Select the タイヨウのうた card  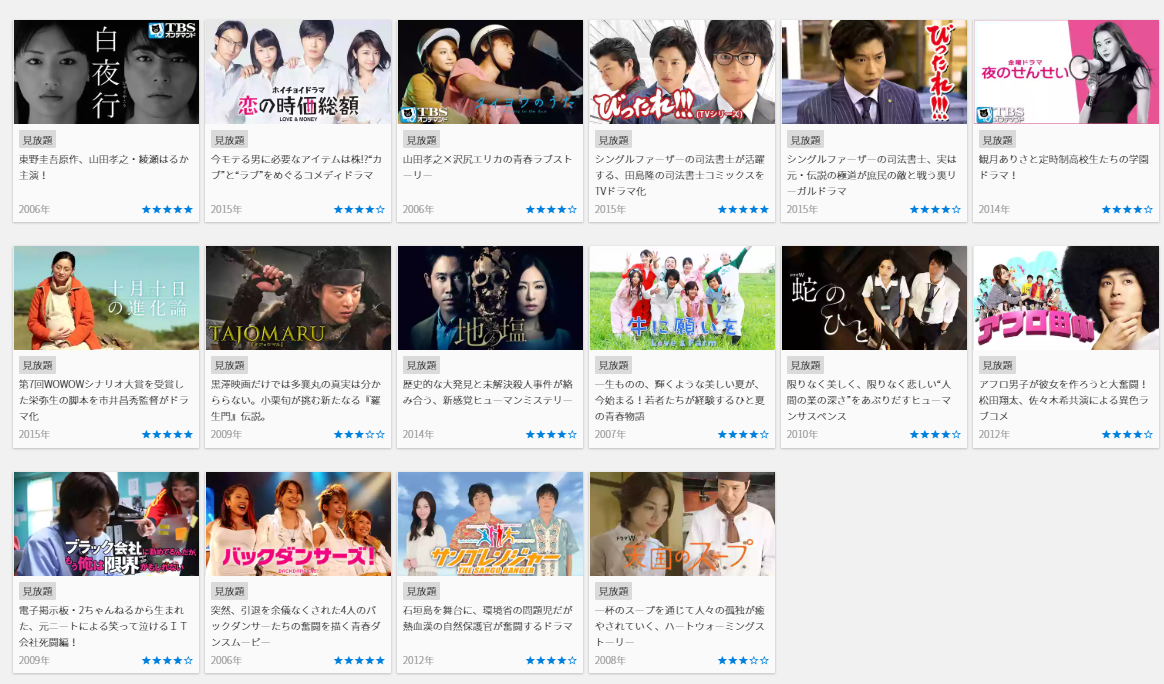490,72
